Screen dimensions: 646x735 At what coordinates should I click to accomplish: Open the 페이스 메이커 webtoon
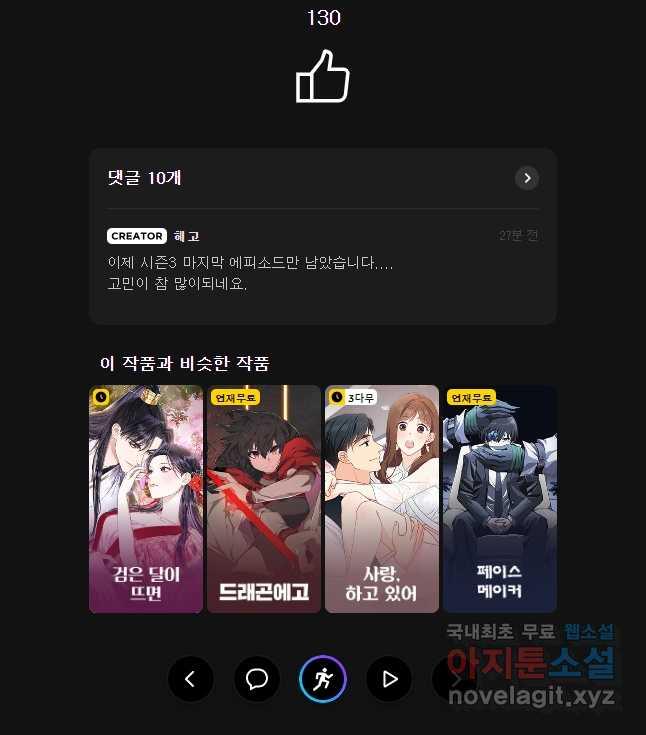tap(499, 498)
